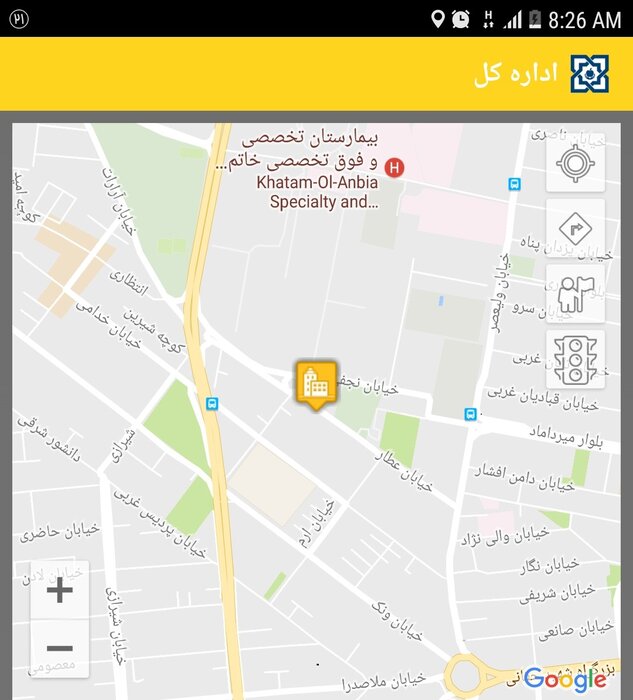Zoom out with the minus button
Screen dimensions: 633x700
click(60, 648)
